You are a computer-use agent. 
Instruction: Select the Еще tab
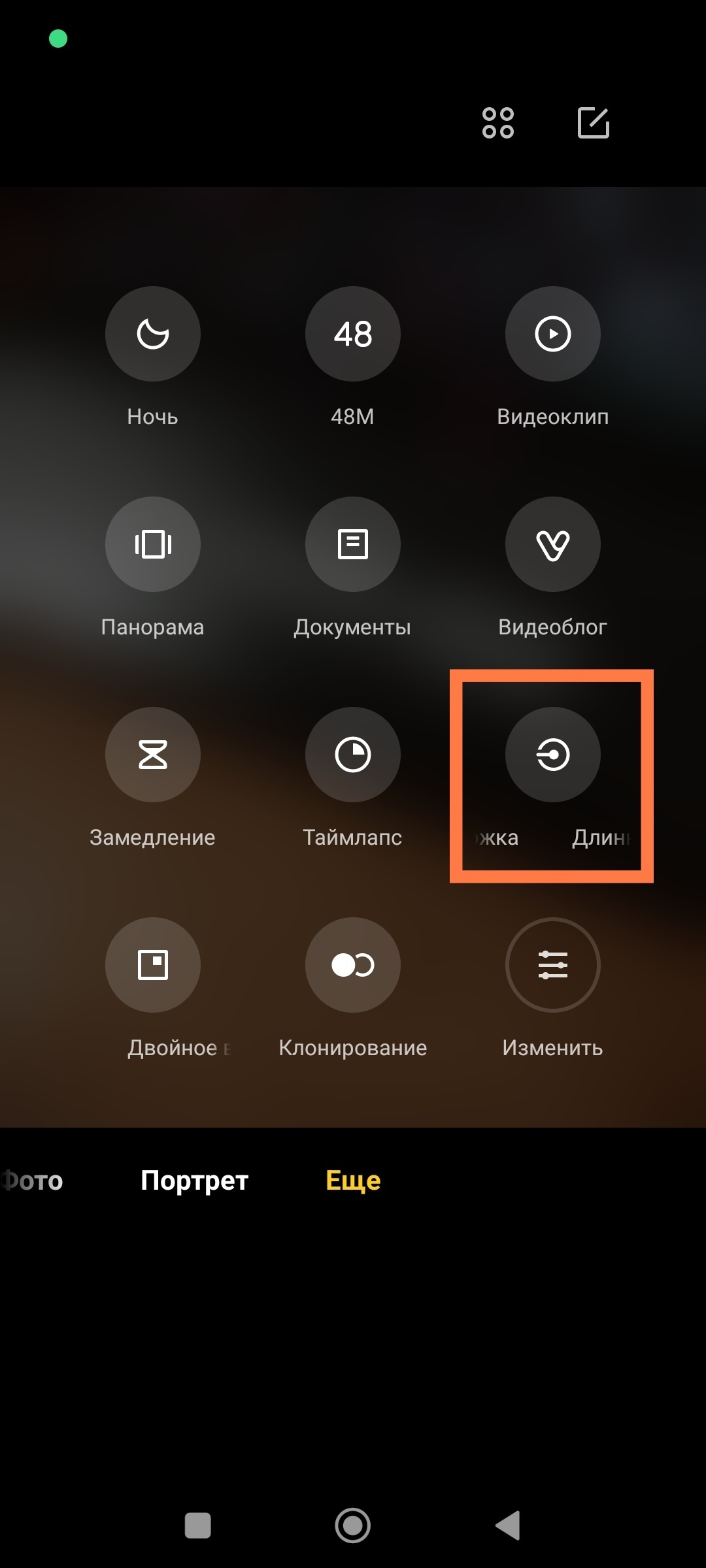tap(353, 1181)
